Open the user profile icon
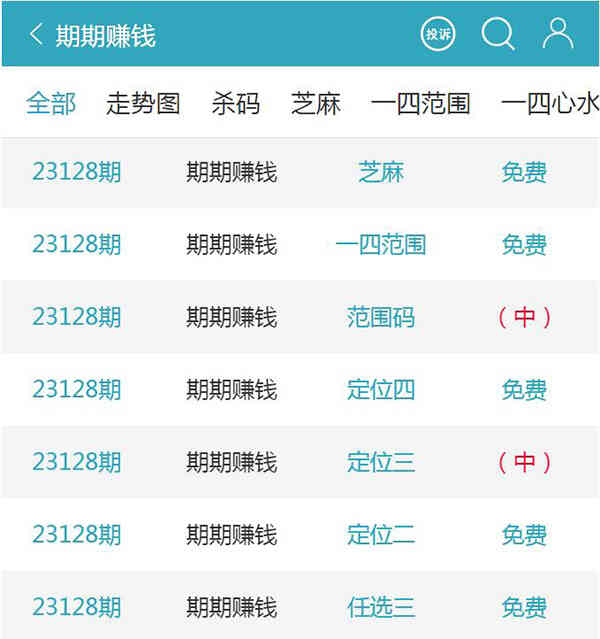 tap(558, 34)
